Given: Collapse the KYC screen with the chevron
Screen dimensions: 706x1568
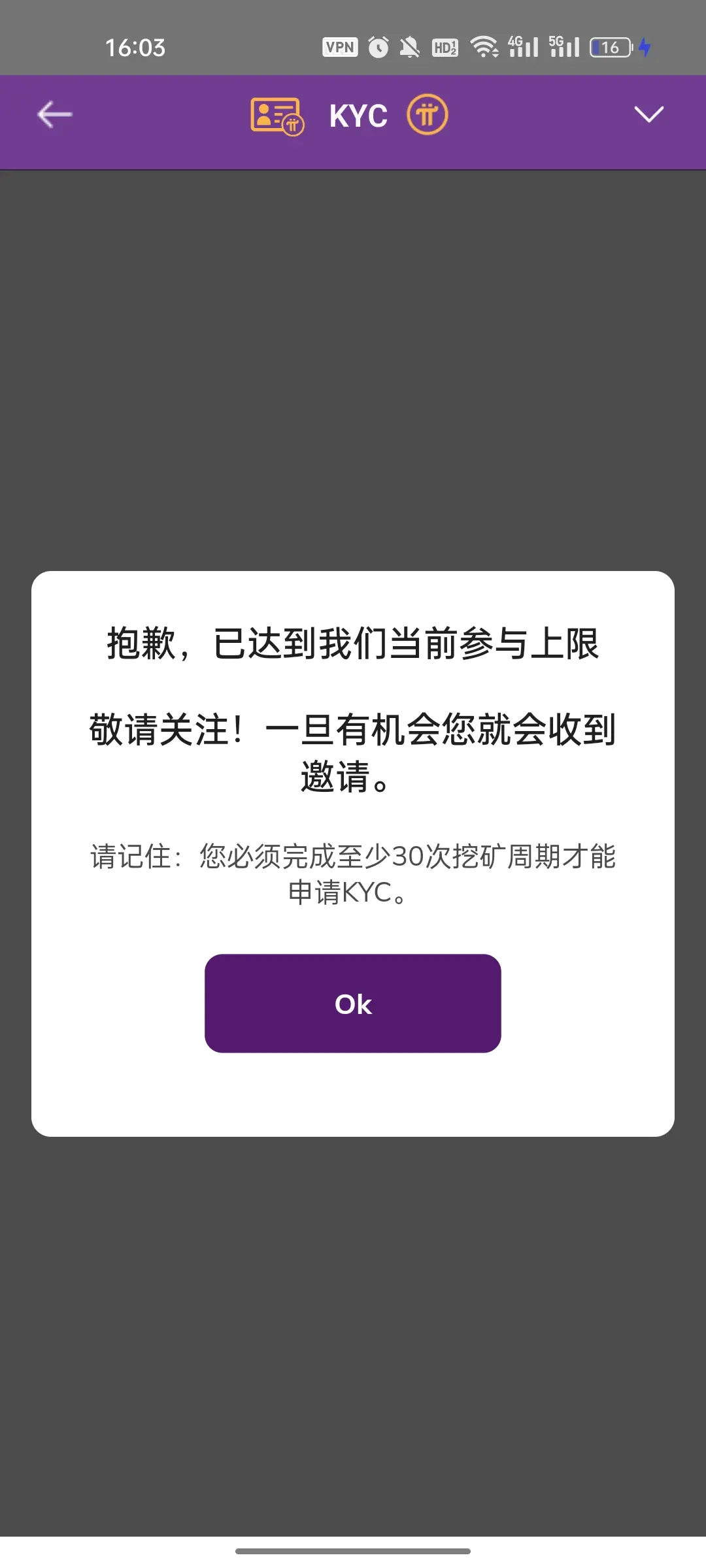Looking at the screenshot, I should pos(648,115).
